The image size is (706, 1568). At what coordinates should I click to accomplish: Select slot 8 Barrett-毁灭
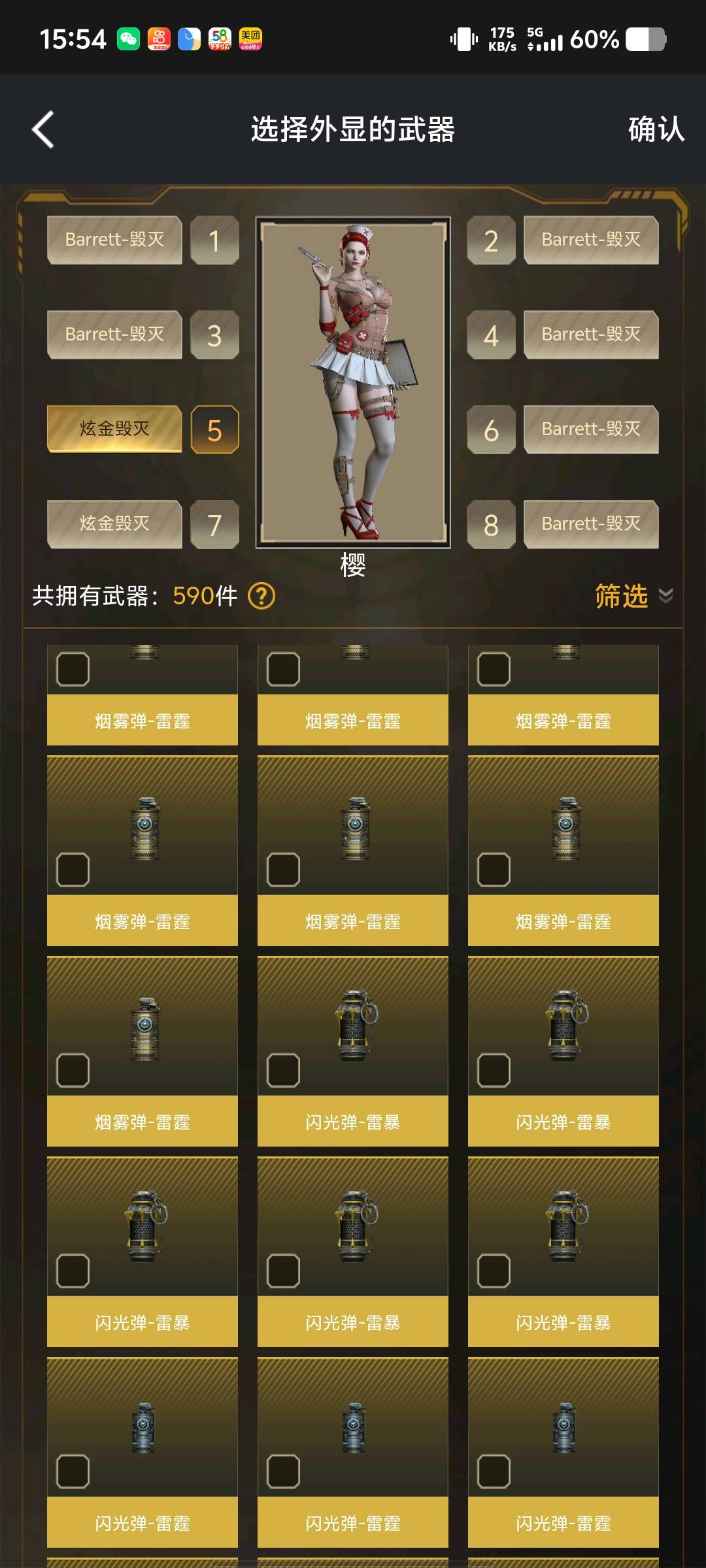pos(590,524)
